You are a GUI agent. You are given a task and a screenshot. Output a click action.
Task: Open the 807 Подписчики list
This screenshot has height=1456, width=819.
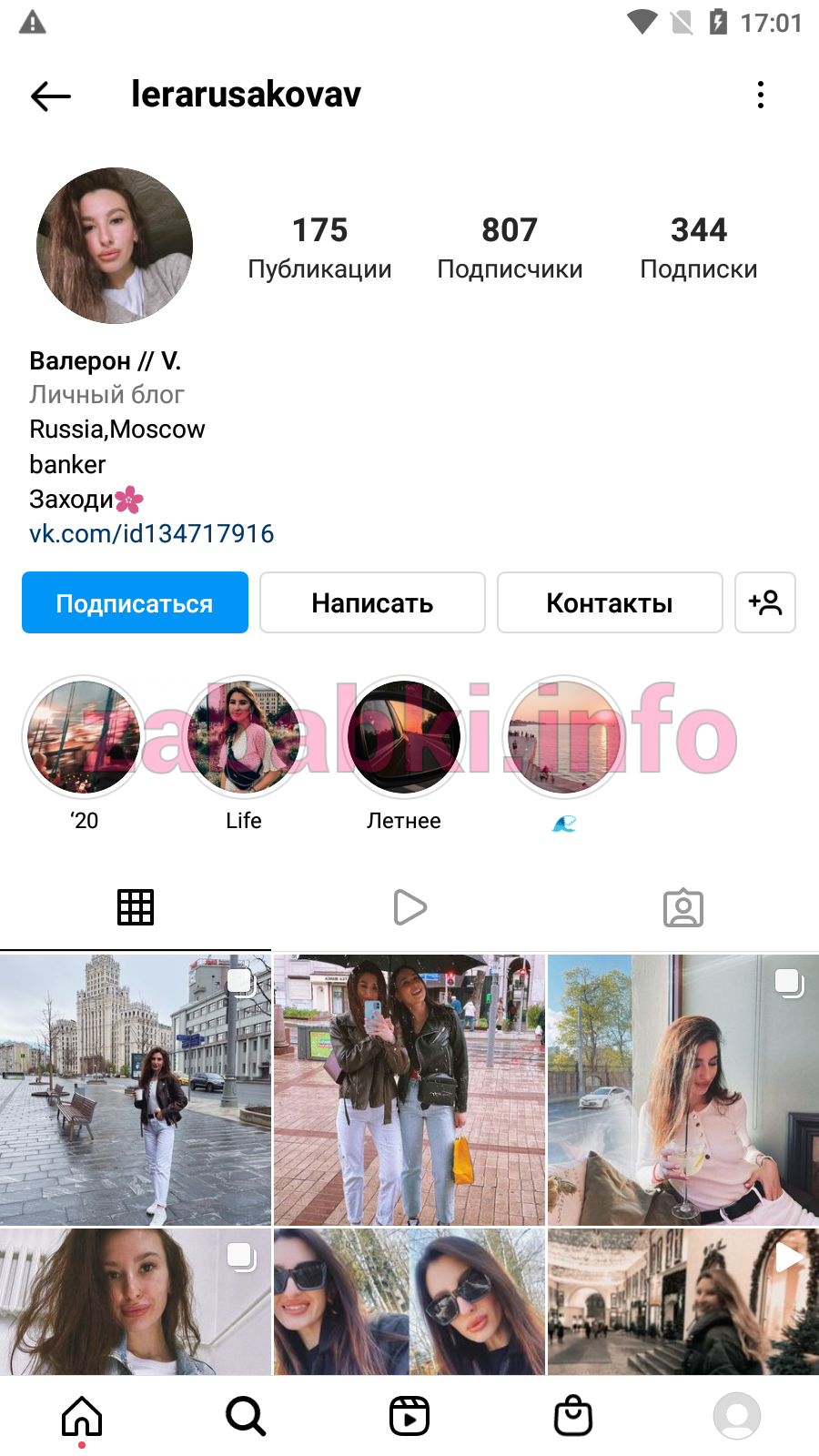click(510, 248)
